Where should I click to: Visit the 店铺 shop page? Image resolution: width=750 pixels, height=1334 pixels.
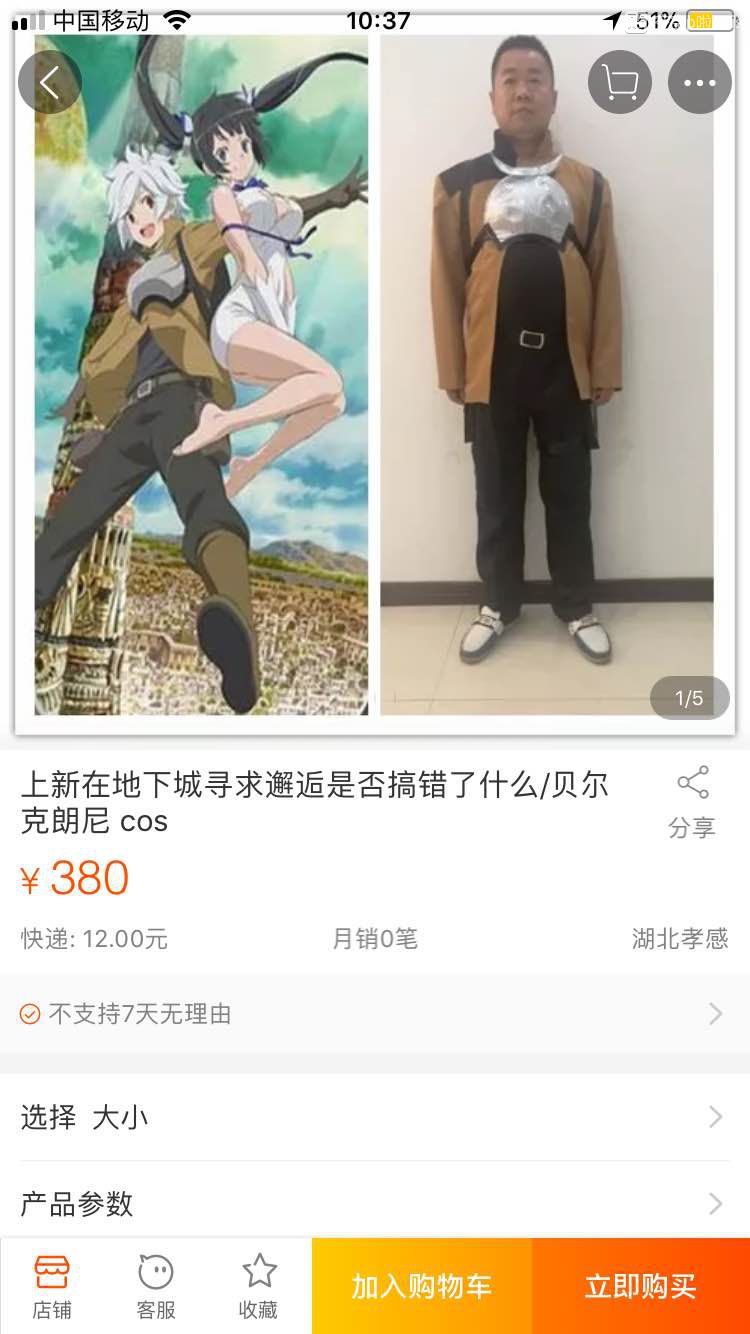pyautogui.click(x=52, y=1286)
